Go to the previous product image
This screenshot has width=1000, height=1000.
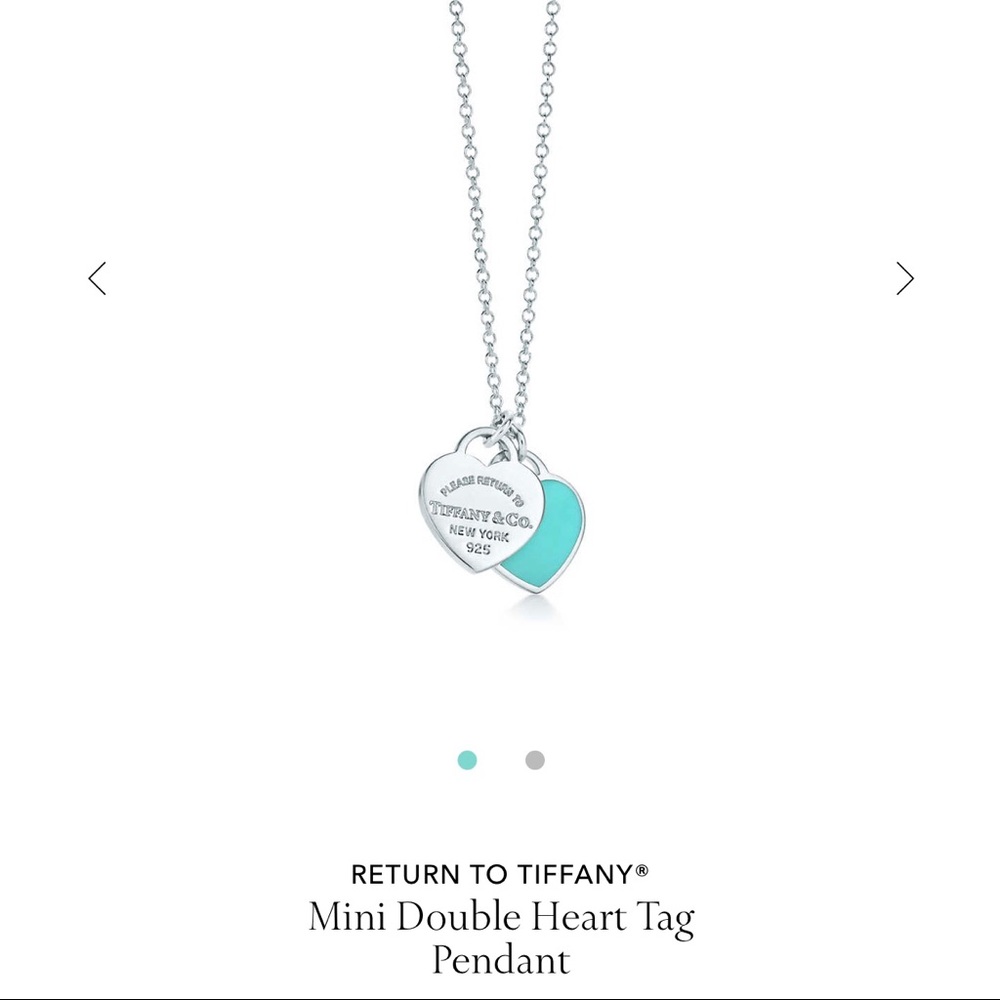point(97,278)
